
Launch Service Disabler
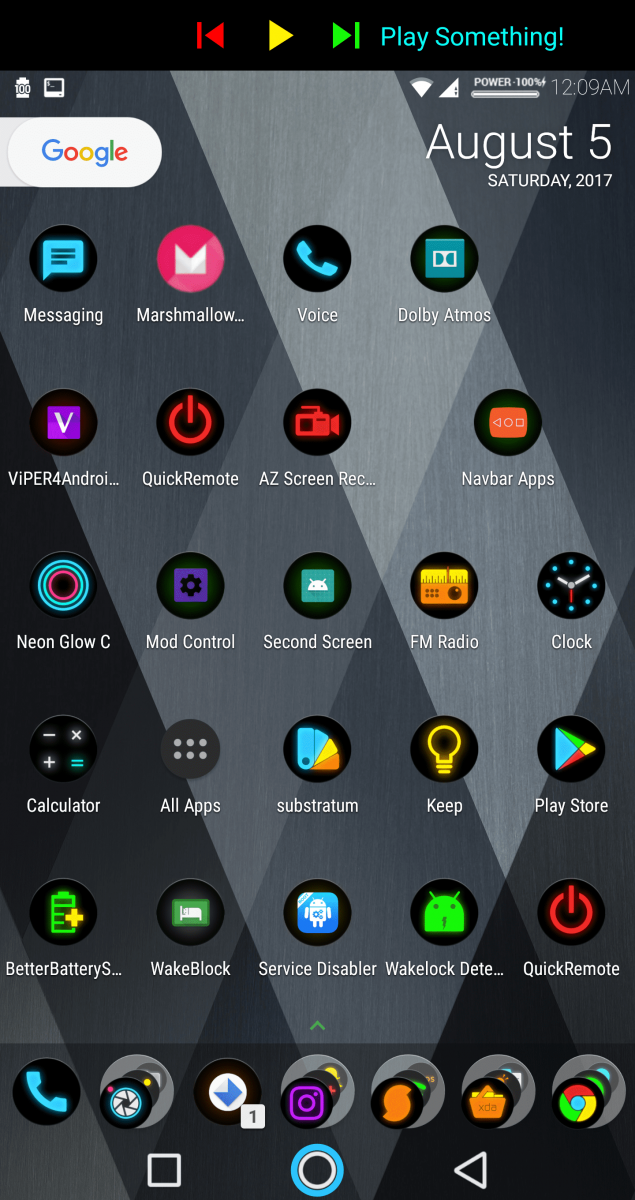(317, 912)
